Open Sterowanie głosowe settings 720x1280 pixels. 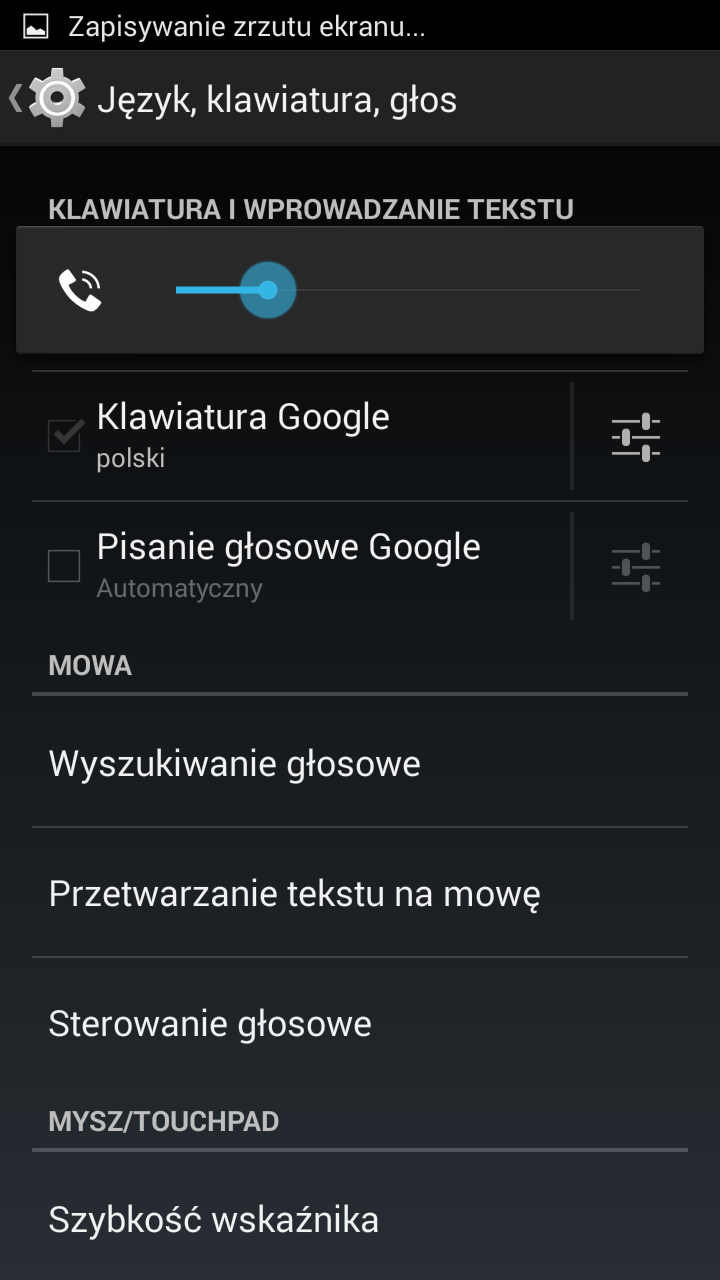(x=360, y=1023)
